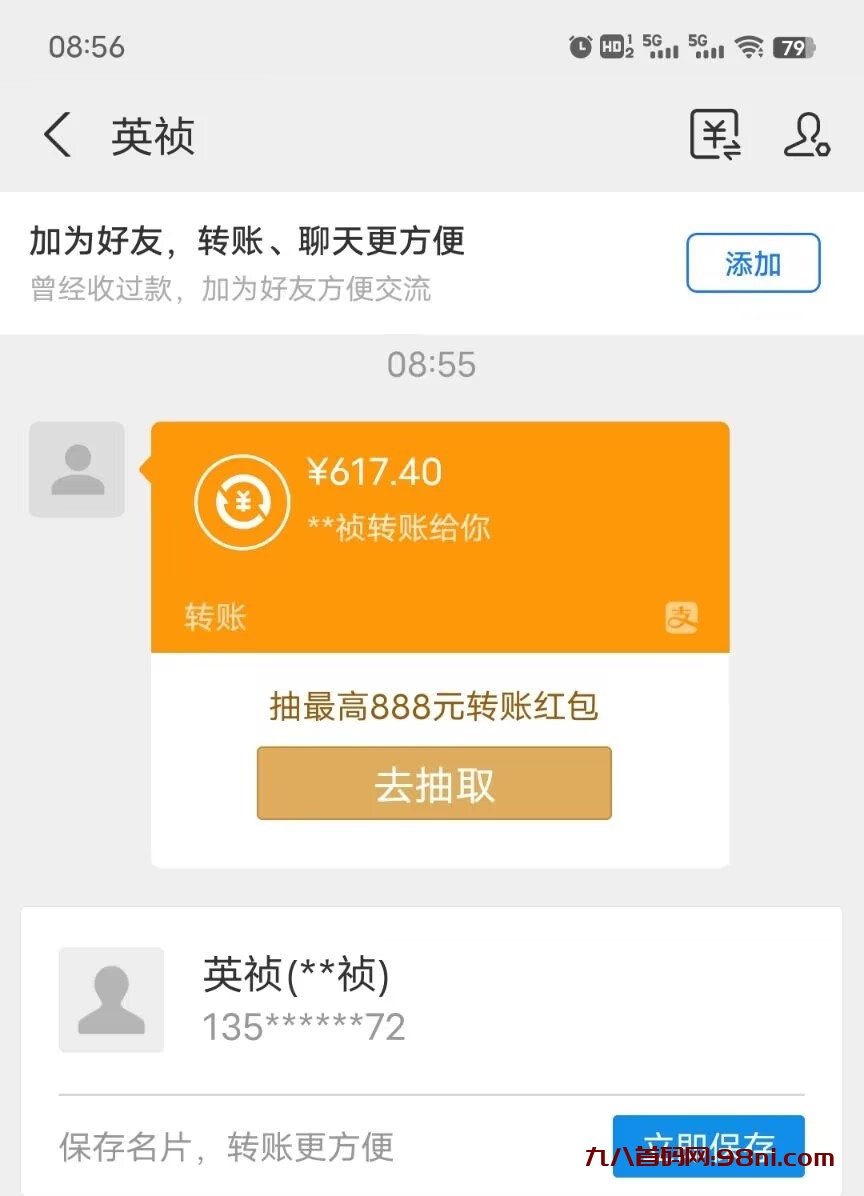Viewport: 864px width, 1196px height.
Task: Open the transfer records icon
Action: coord(715,135)
